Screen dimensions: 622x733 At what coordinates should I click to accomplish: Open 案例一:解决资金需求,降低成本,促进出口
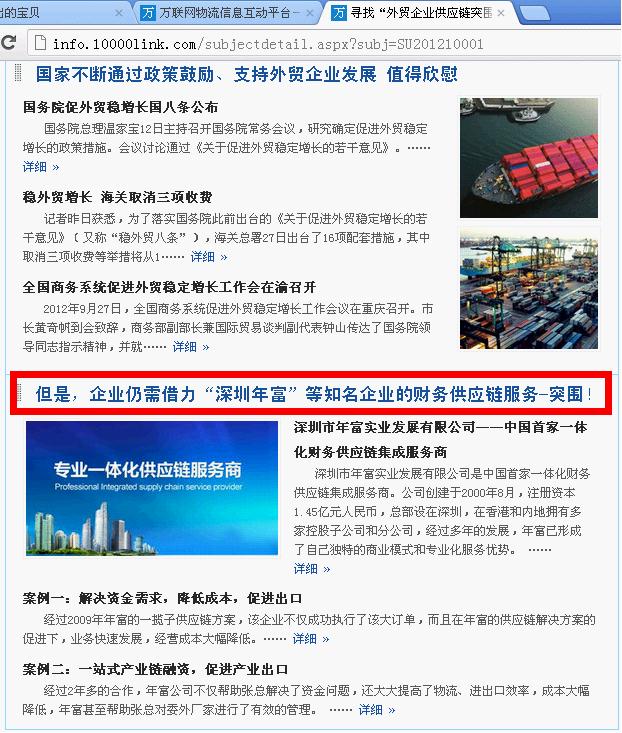pyautogui.click(x=162, y=598)
